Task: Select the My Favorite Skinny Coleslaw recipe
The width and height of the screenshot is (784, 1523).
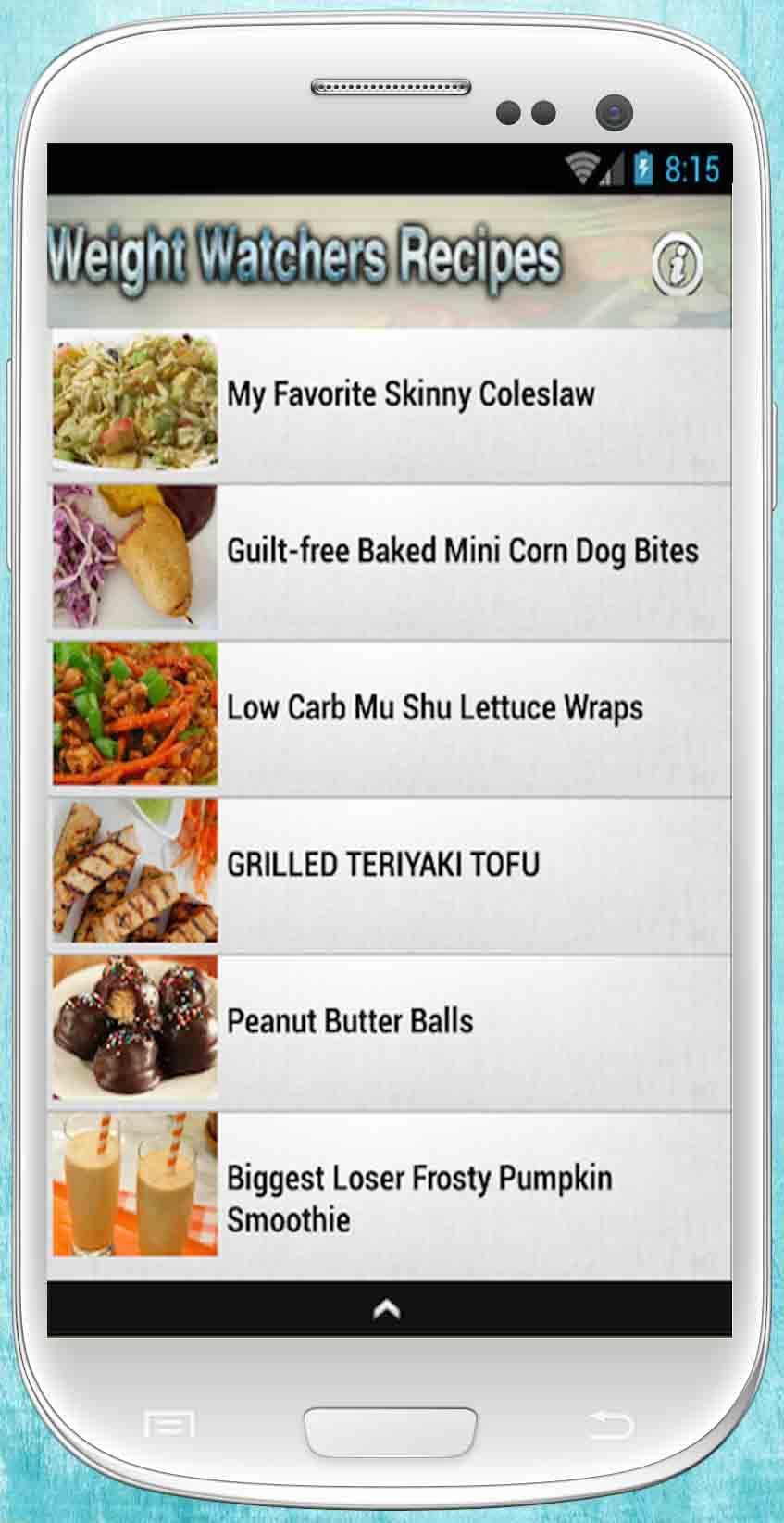Action: point(412,393)
